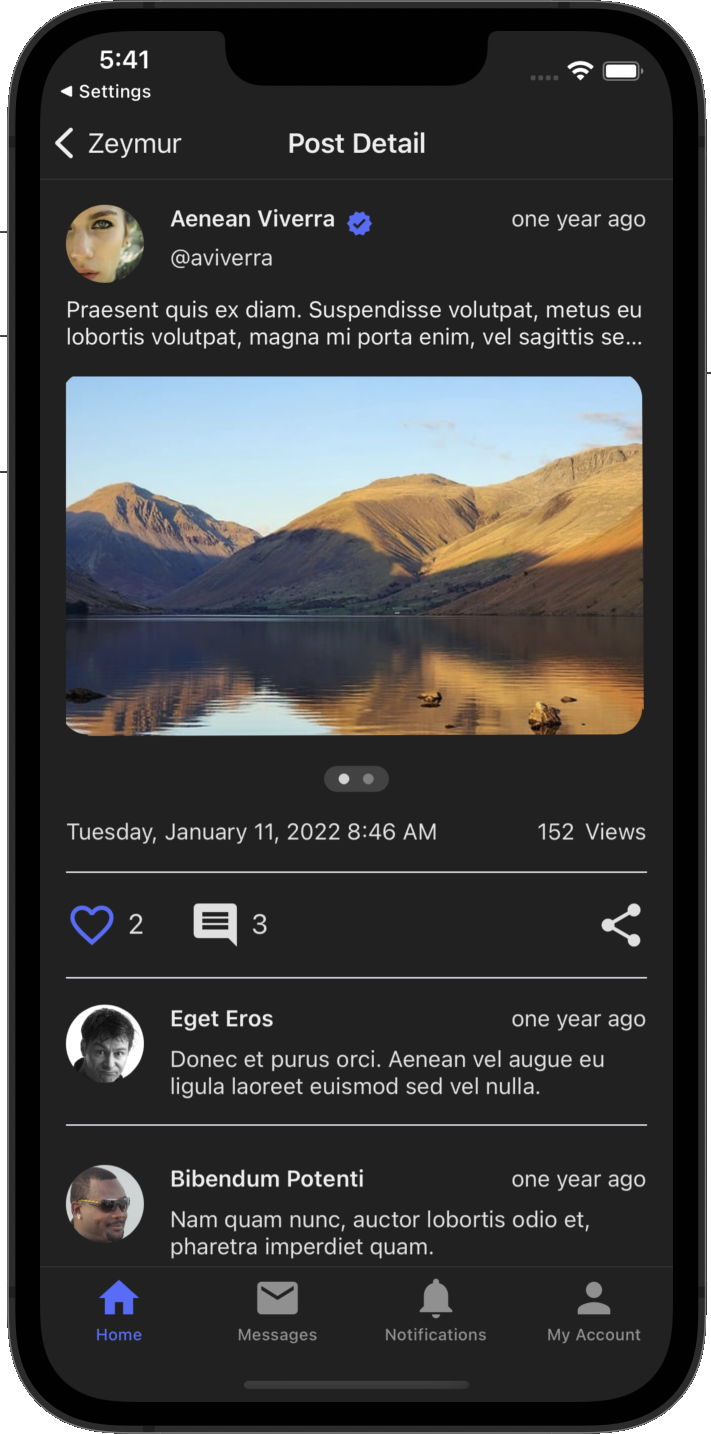Open the comments icon showing 3
Viewport: 711px width, 1434px height.
point(215,924)
